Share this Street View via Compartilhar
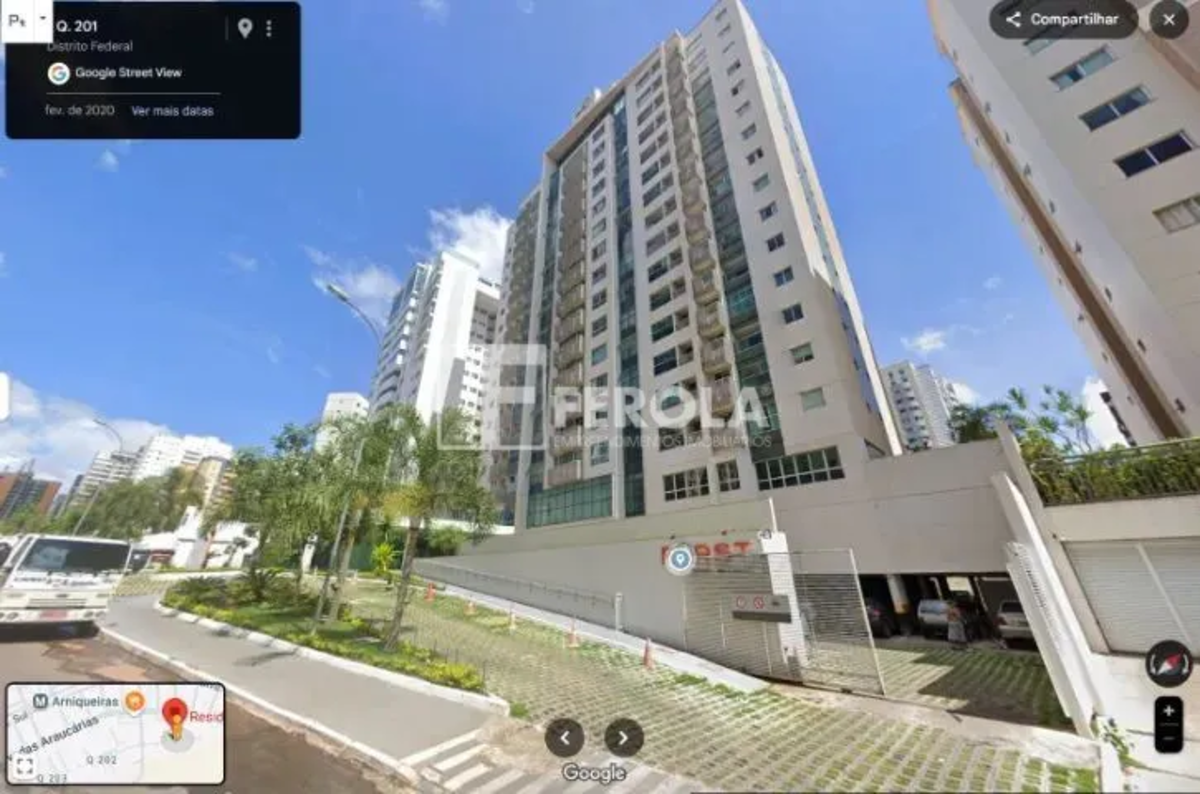 (1063, 19)
